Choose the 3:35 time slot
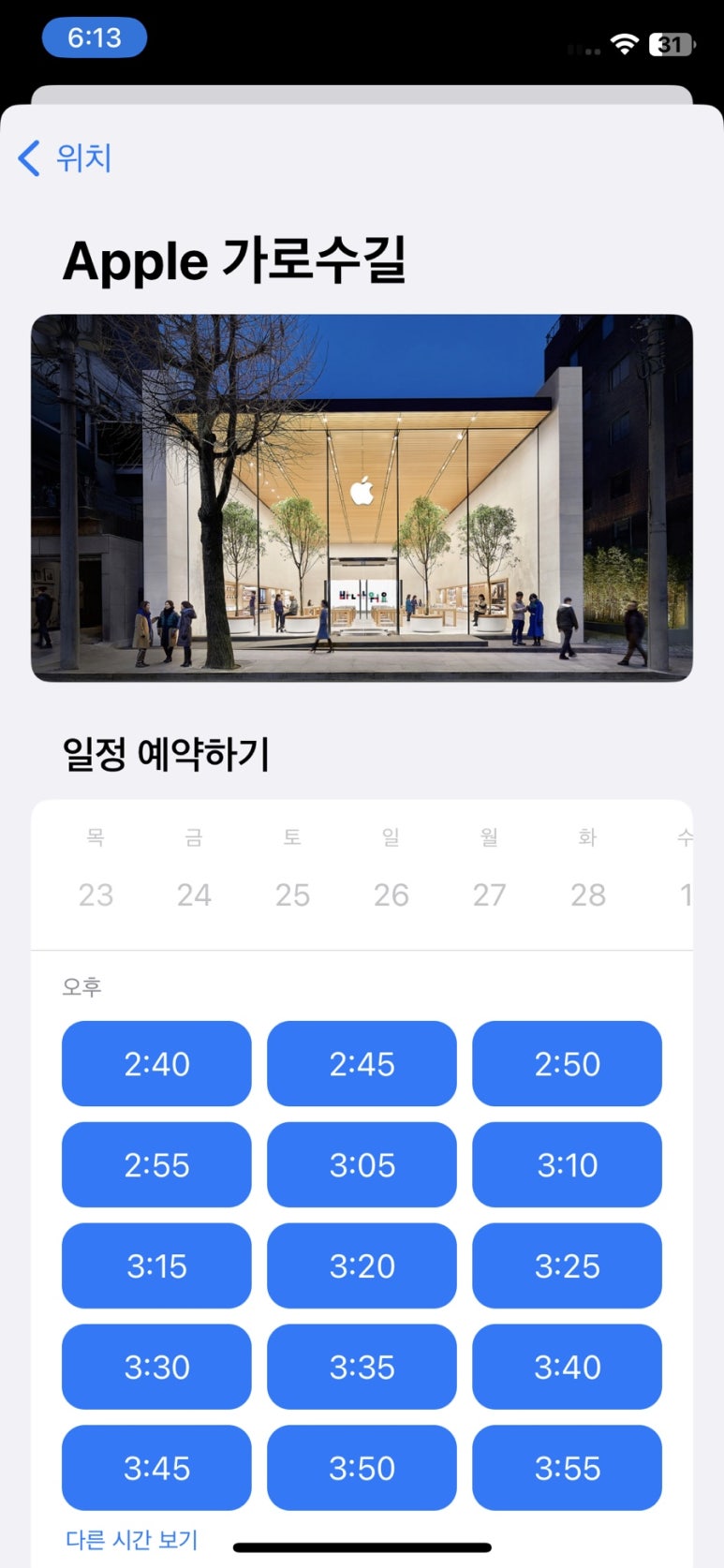 coord(362,1367)
